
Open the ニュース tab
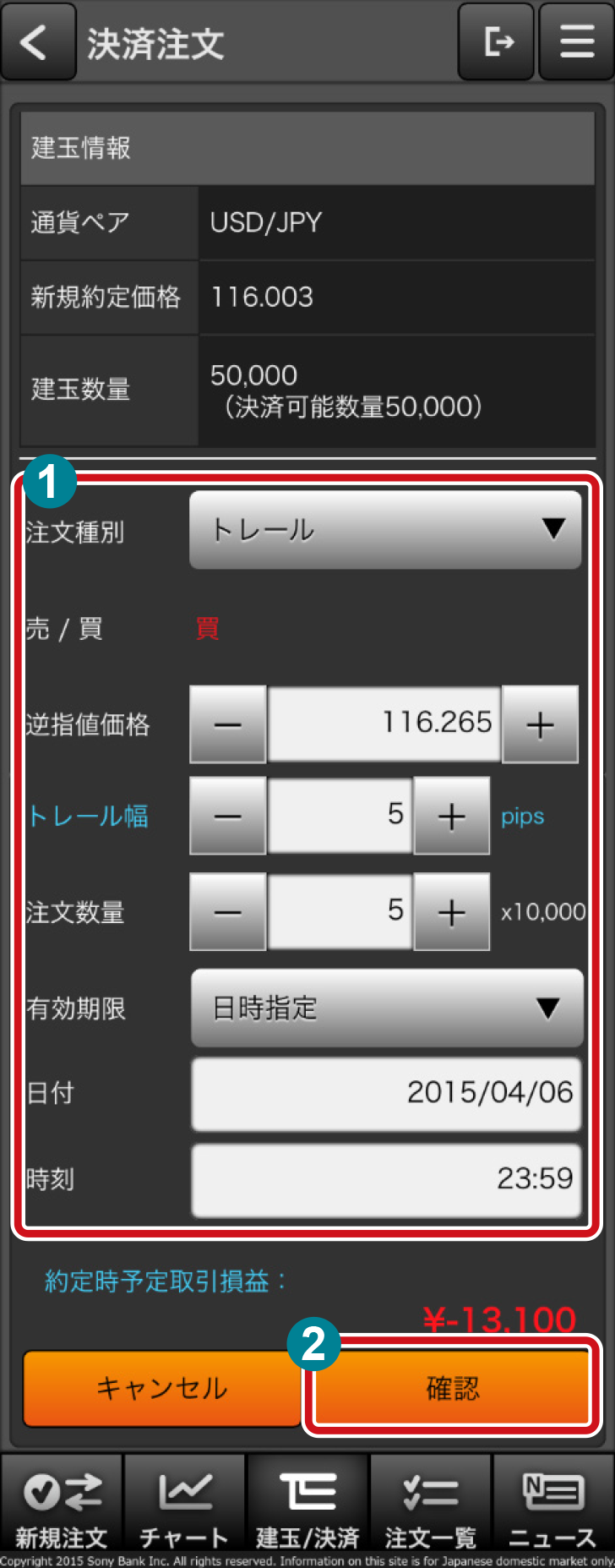553,1508
